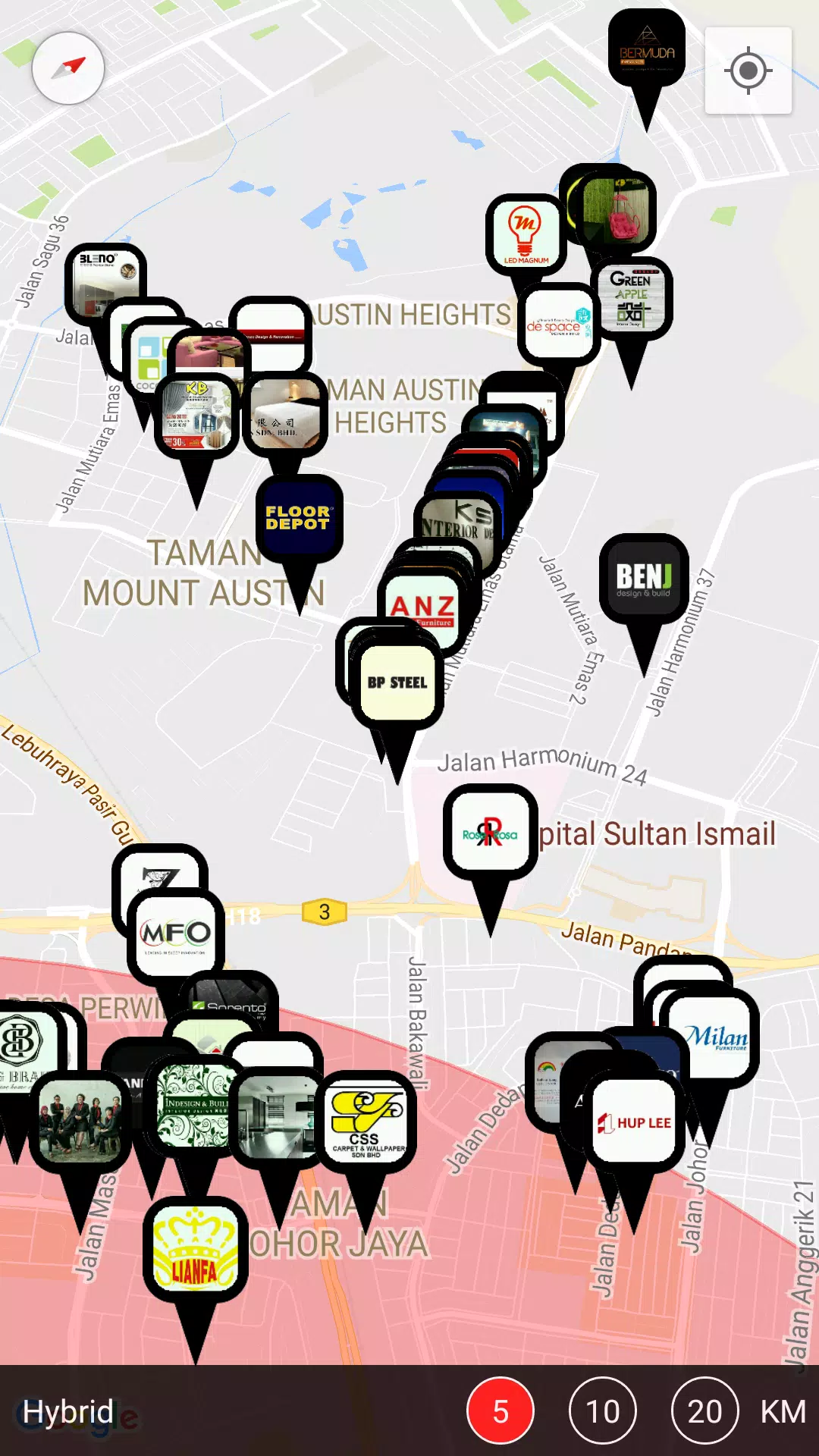Select the BENJ design & build marker
The height and width of the screenshot is (1456, 819).
pos(644,579)
